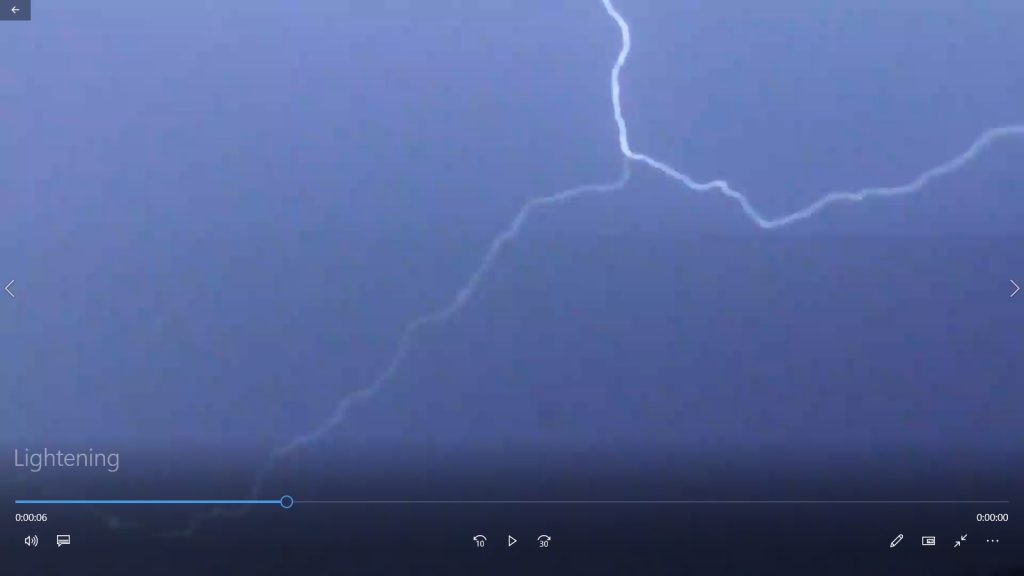
Task: Skip back 10 seconds
Action: click(x=480, y=541)
